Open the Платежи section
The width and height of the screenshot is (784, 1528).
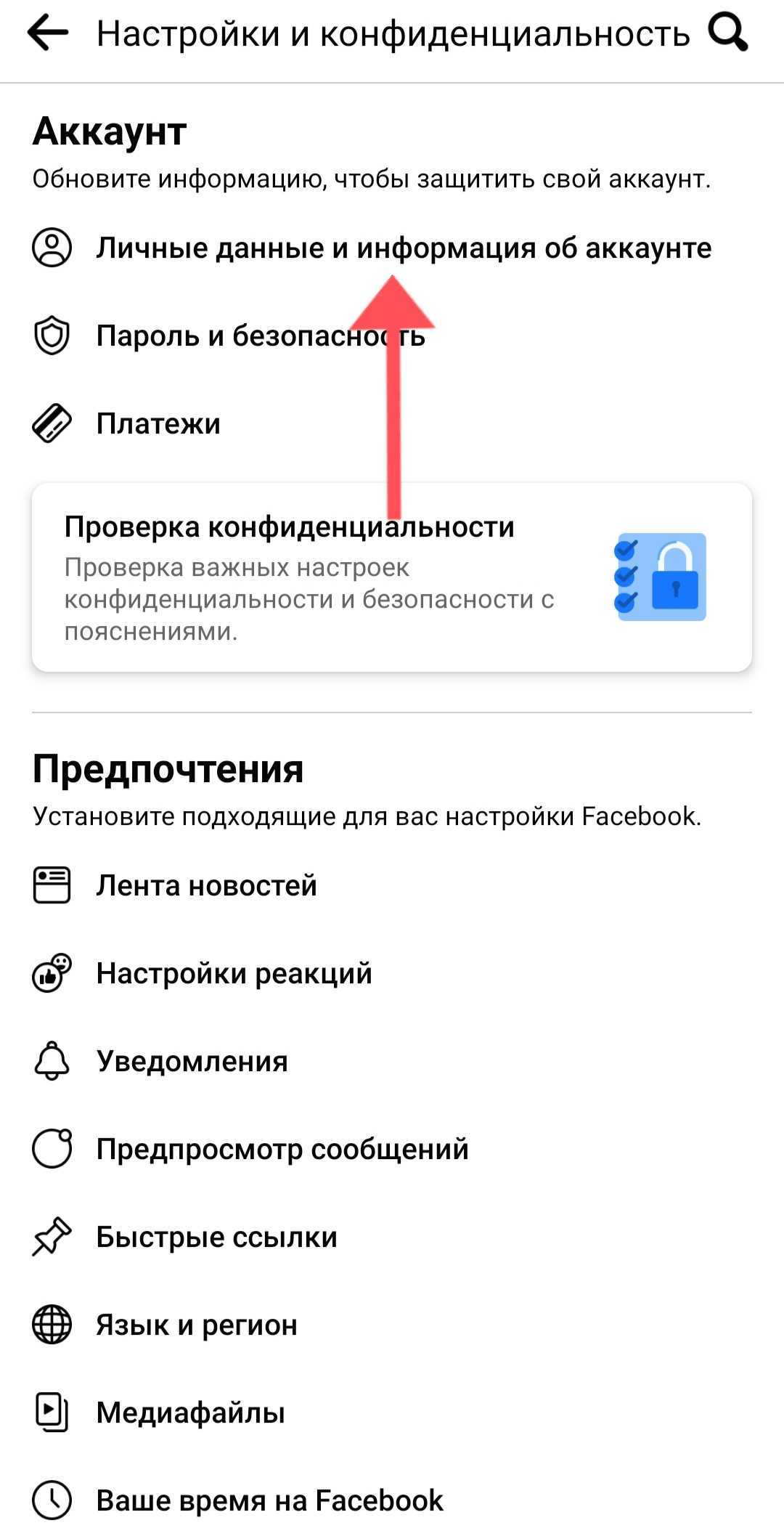(x=158, y=424)
